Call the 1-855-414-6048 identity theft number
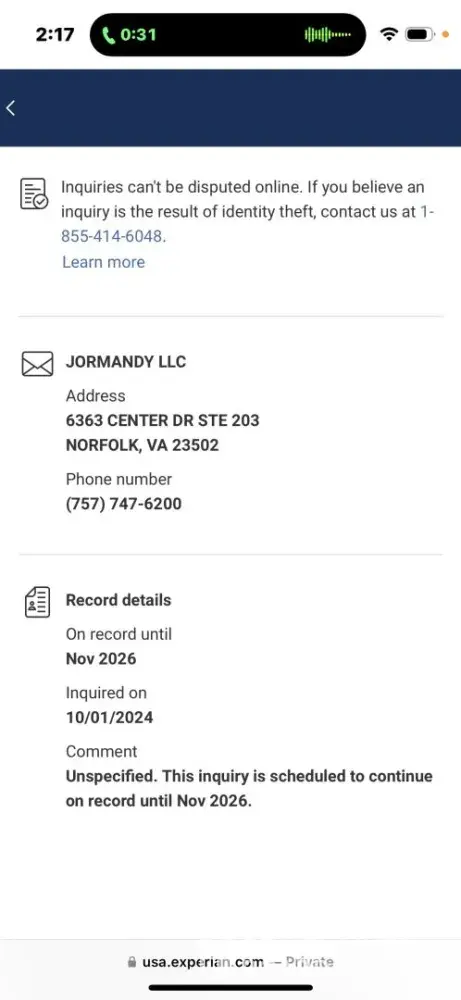The width and height of the screenshot is (461, 1000). (113, 236)
